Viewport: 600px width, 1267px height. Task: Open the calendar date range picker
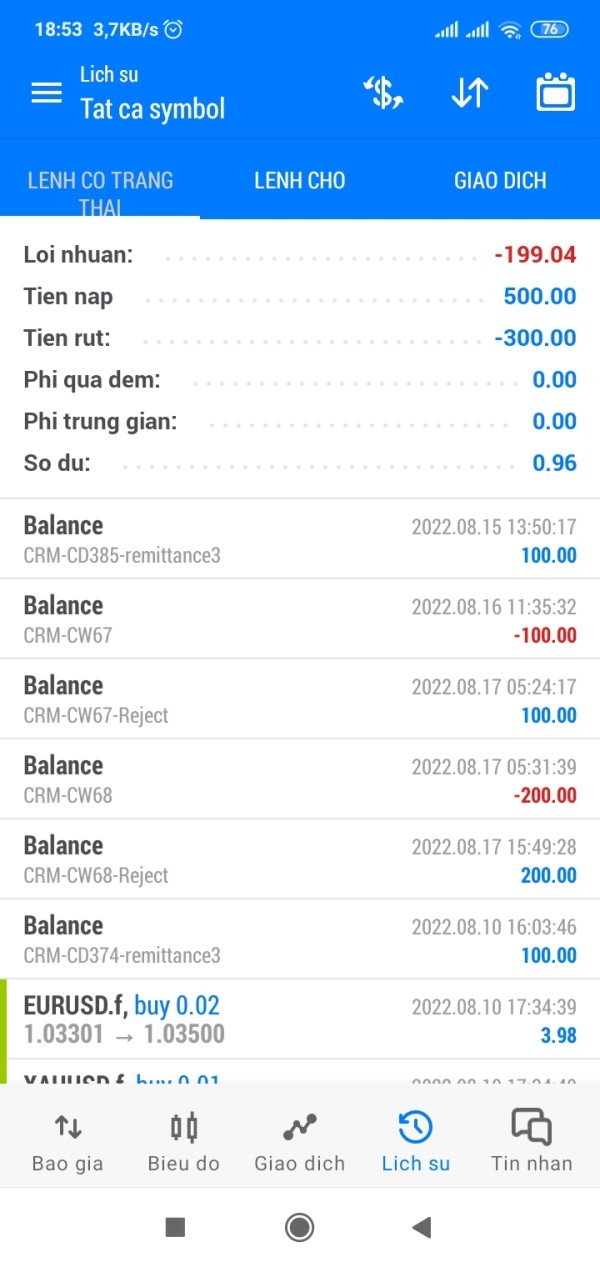556,93
